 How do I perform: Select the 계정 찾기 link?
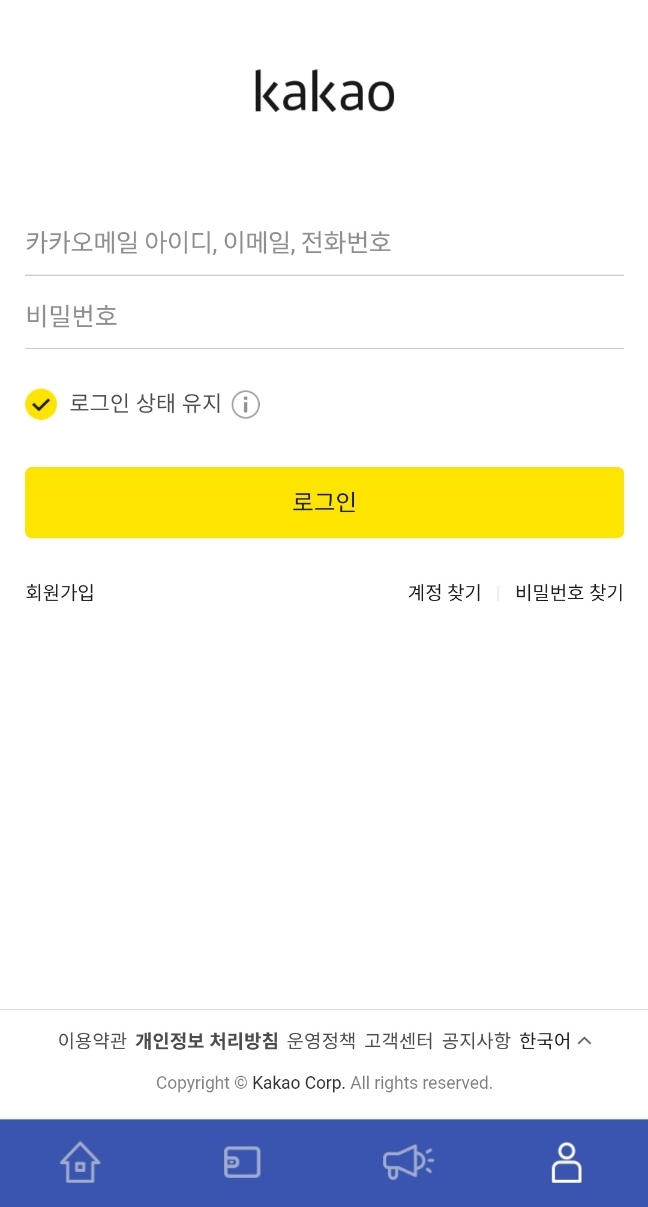point(444,593)
